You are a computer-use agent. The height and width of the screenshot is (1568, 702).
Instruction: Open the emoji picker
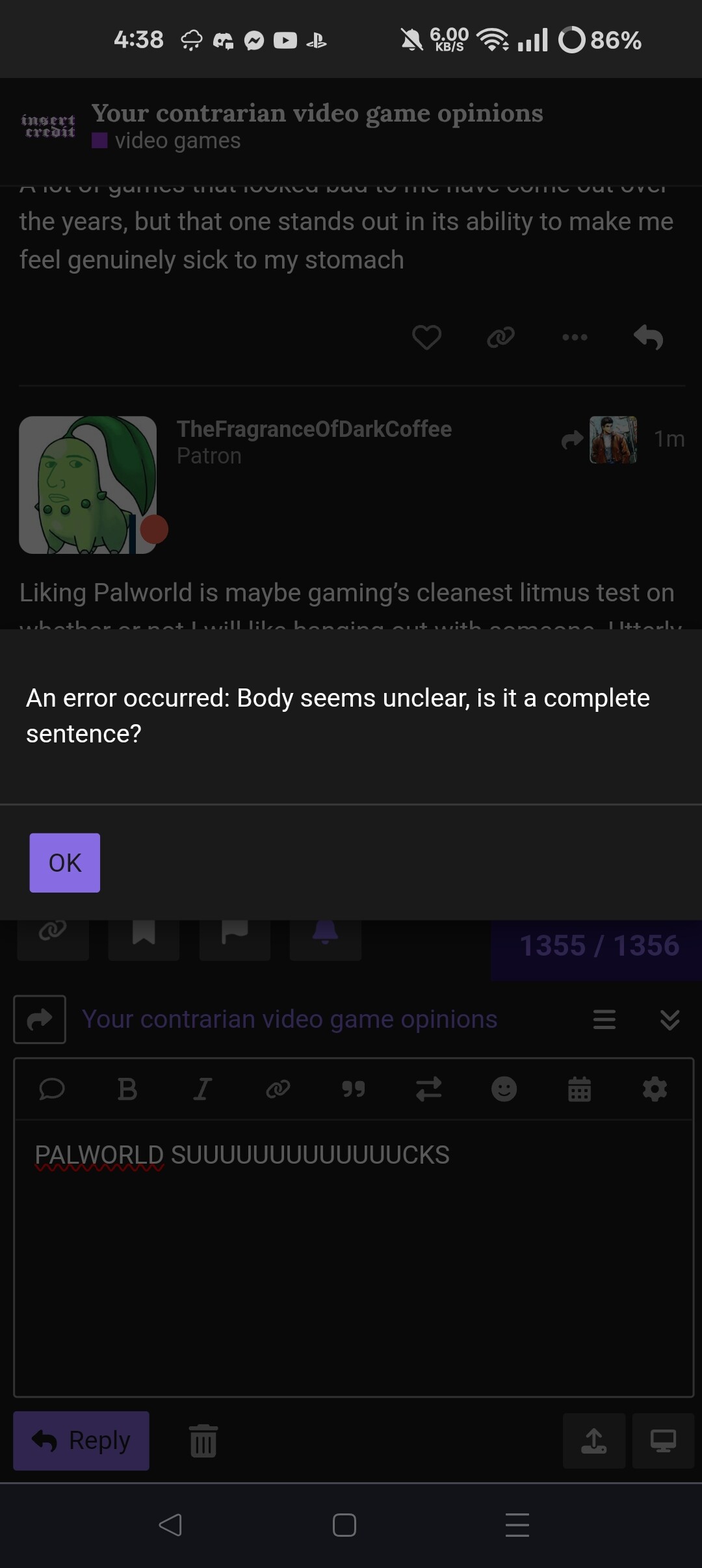504,1089
